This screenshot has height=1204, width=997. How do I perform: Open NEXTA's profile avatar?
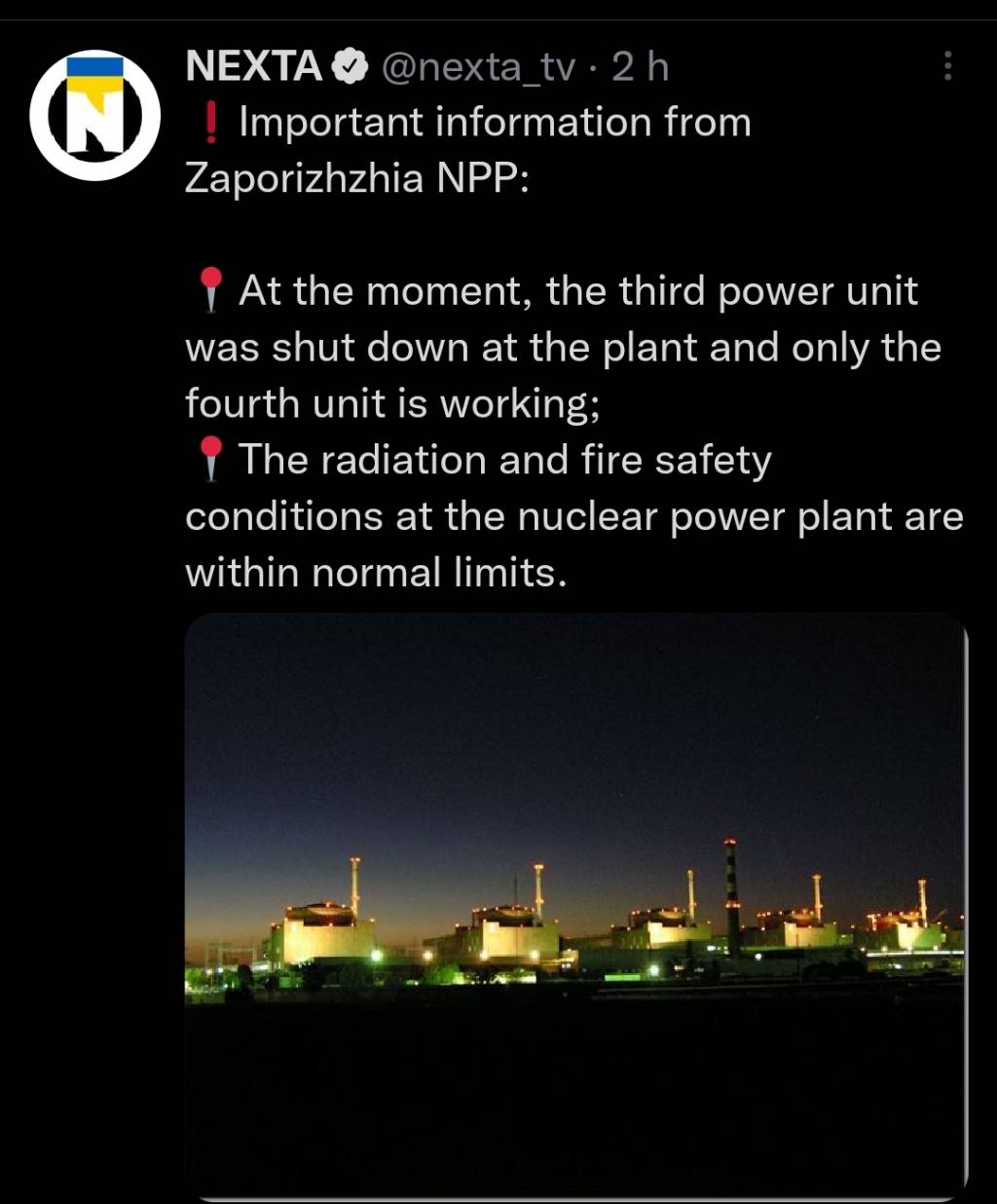click(x=94, y=115)
